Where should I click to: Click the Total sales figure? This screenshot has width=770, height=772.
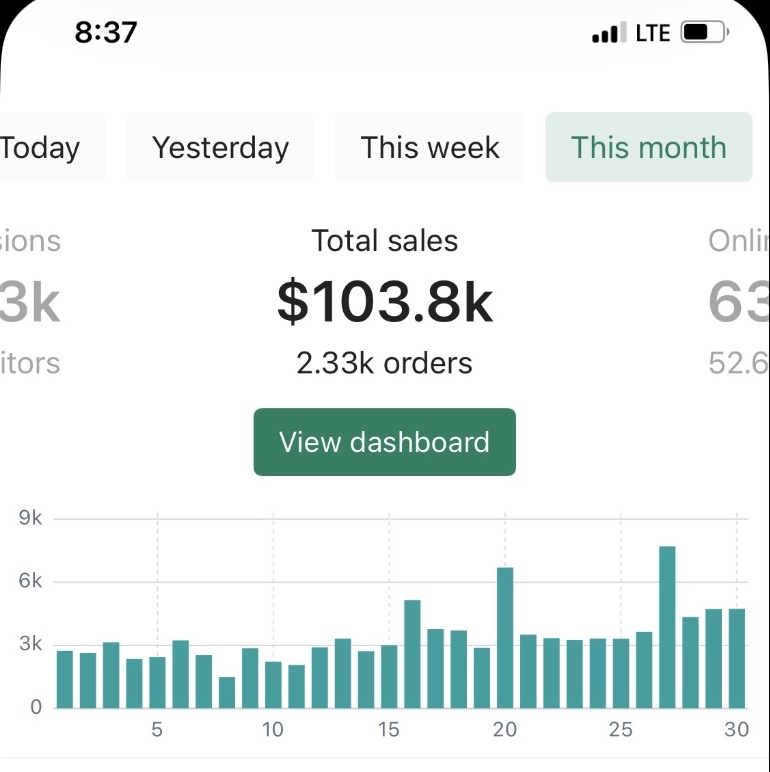click(384, 301)
